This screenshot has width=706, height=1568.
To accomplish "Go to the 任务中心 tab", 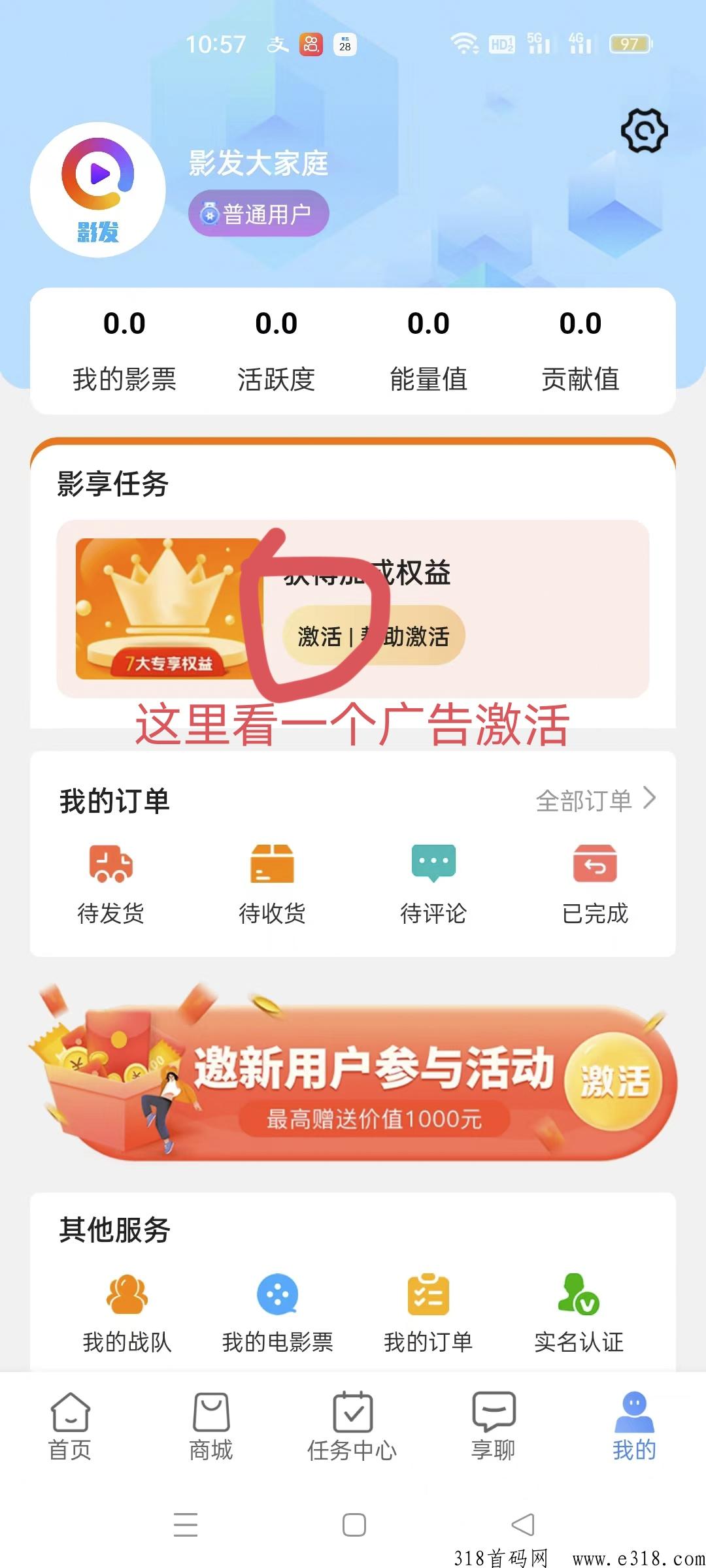I will tap(352, 1427).
